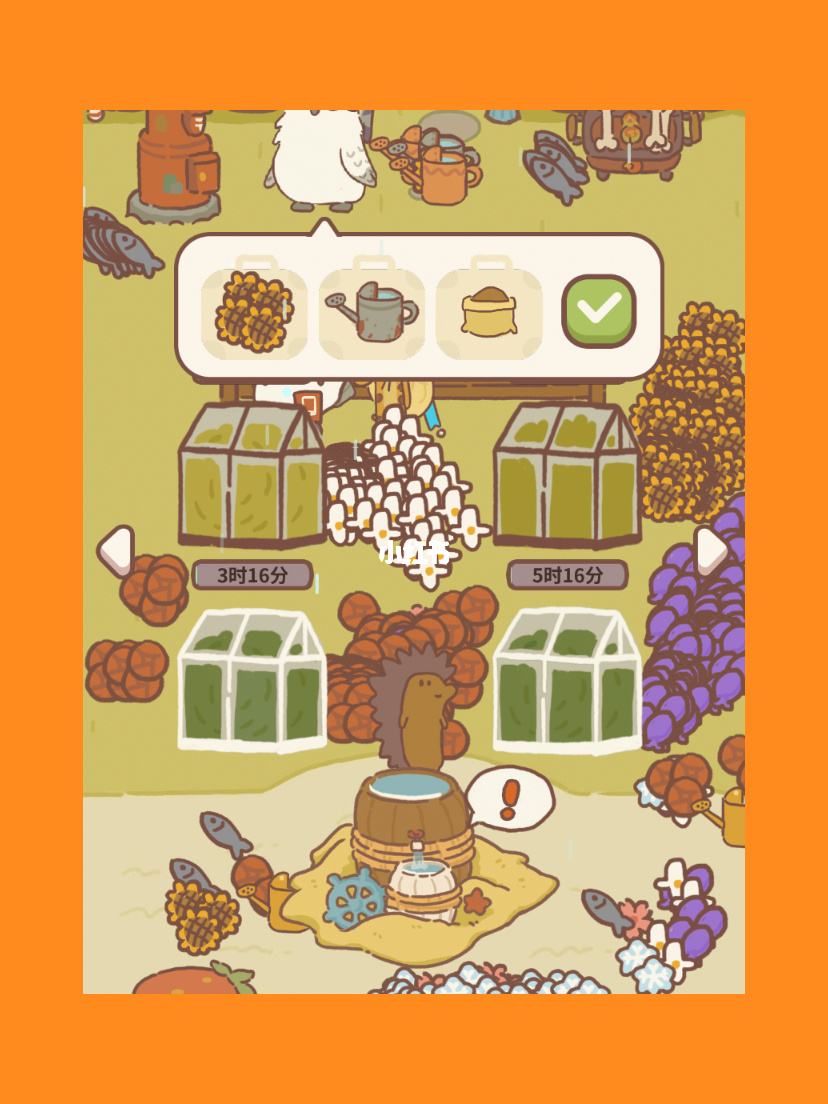Viewport: 828px width, 1104px height.
Task: Tap the hedgehog's exclamation speech bubble
Action: tap(510, 797)
